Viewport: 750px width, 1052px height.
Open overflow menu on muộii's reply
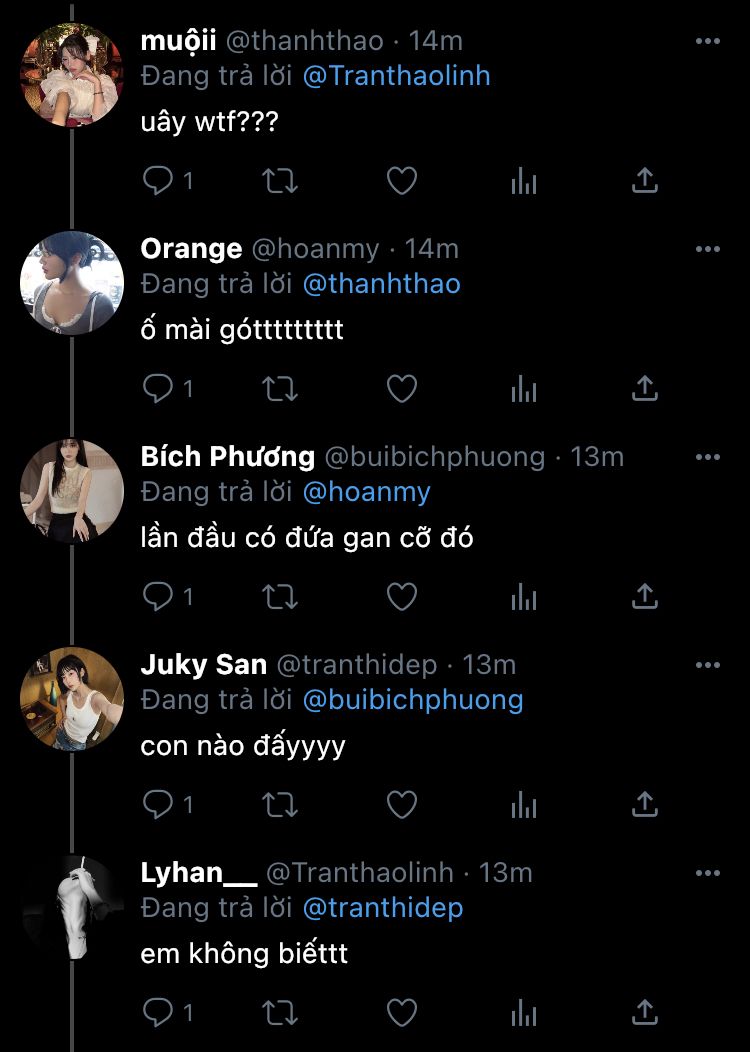pos(707,41)
